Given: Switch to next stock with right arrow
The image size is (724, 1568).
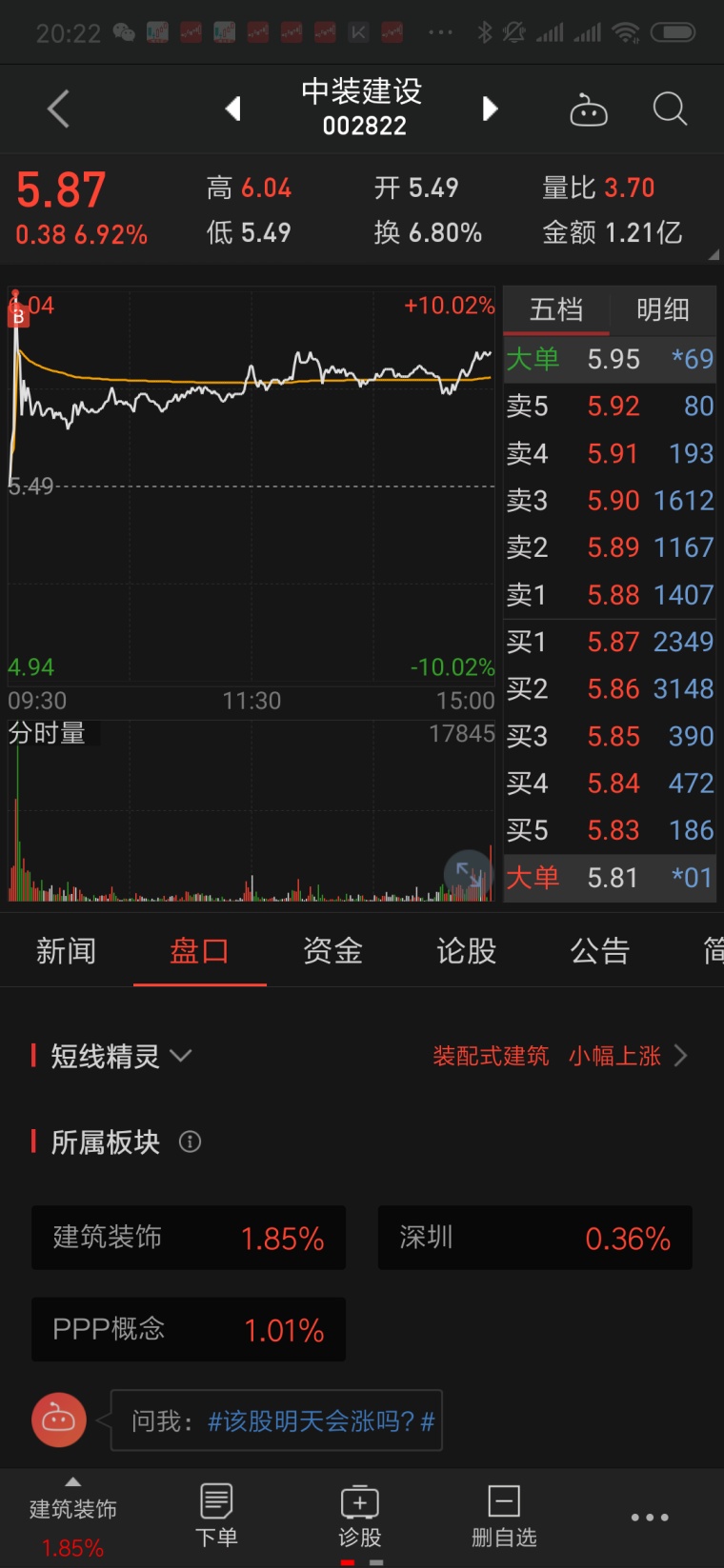Looking at the screenshot, I should point(490,109).
